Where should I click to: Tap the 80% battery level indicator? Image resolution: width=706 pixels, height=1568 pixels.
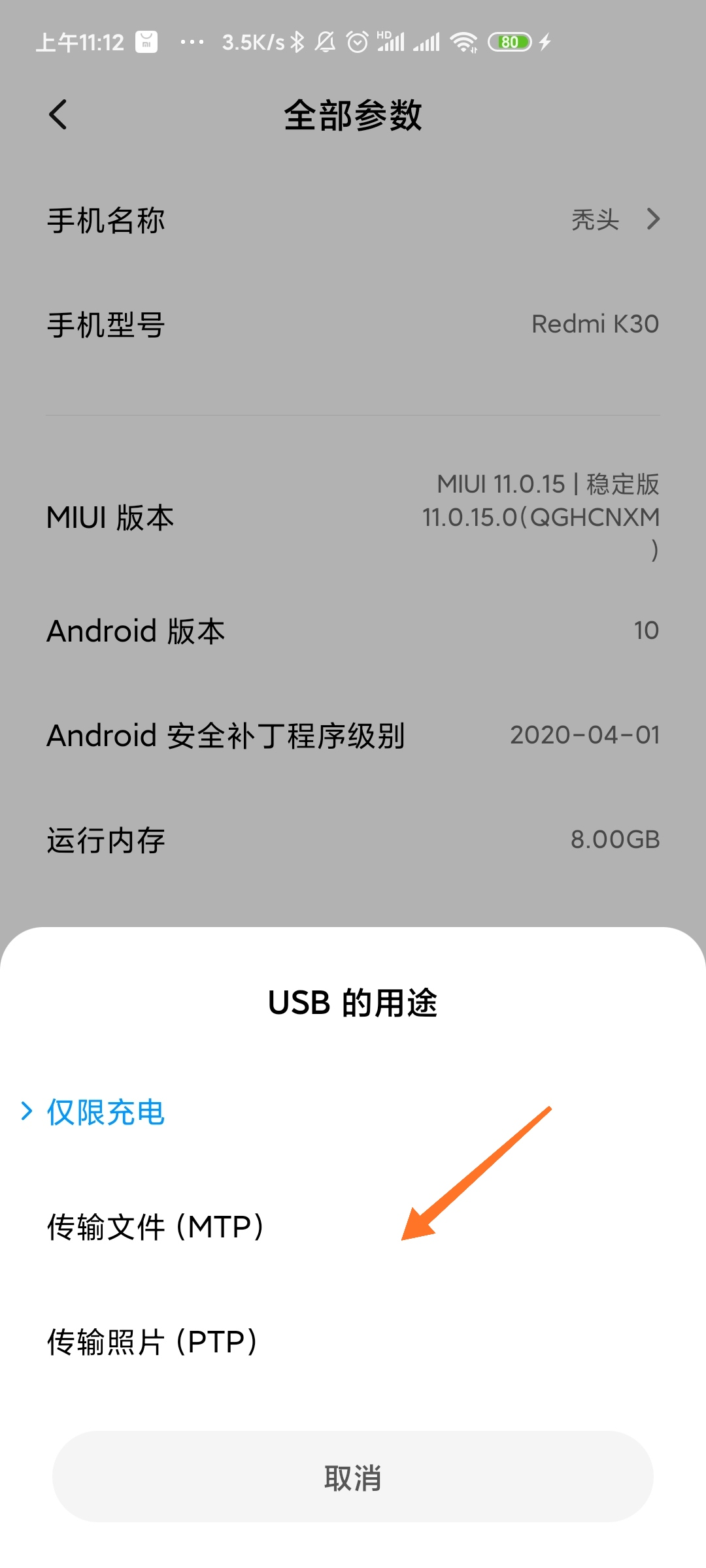click(512, 41)
